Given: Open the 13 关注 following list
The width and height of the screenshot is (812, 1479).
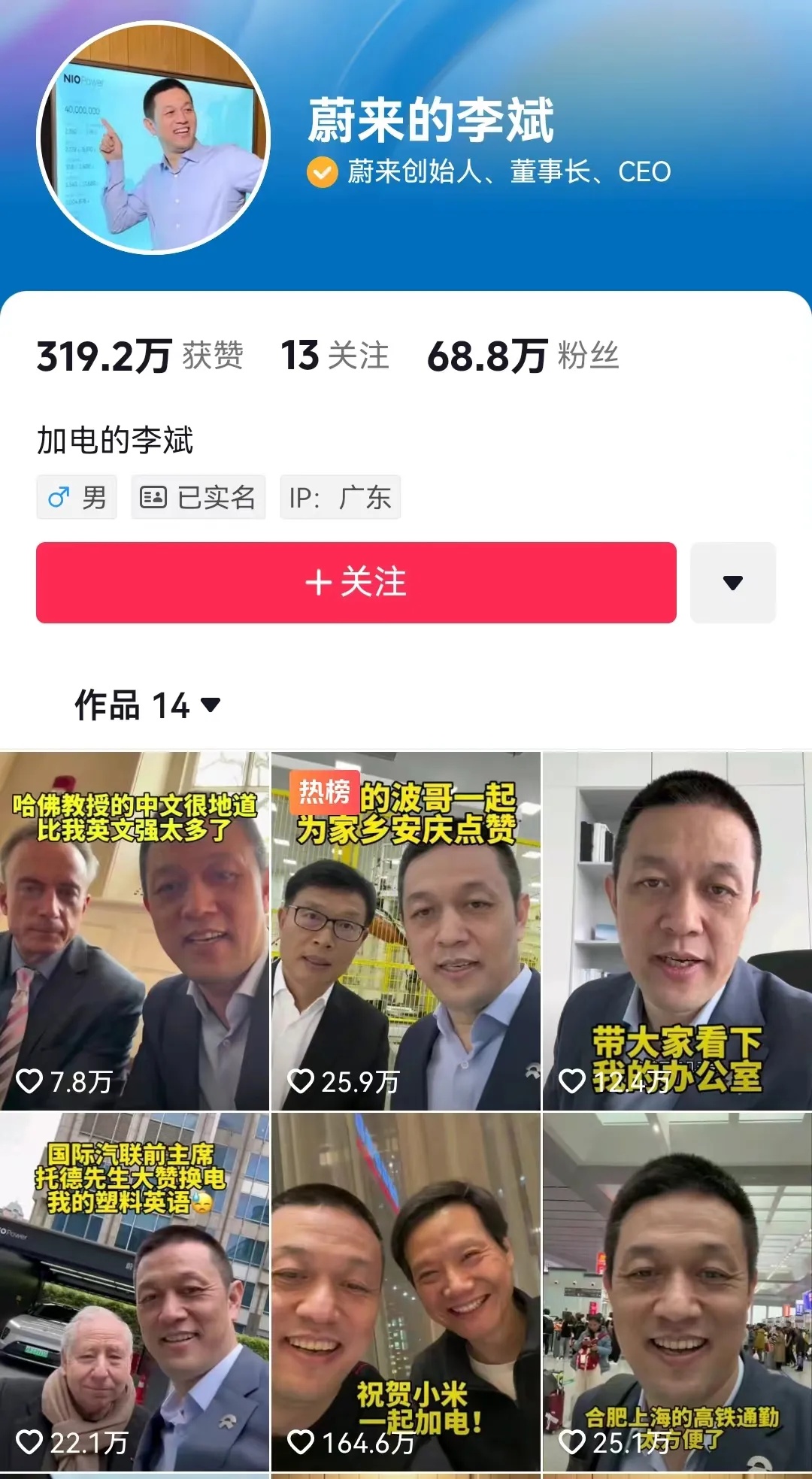Looking at the screenshot, I should tap(335, 356).
